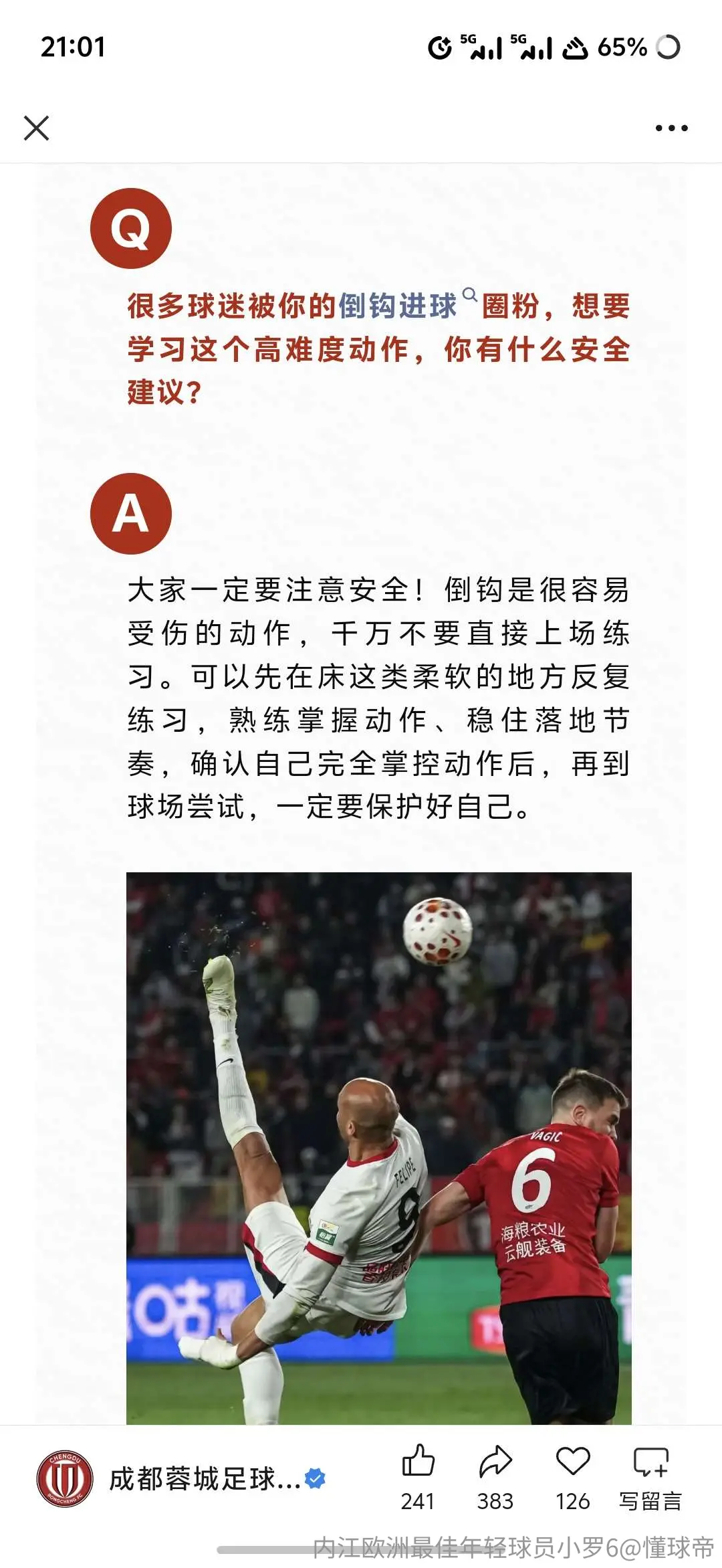Share this article
722x1568 pixels.
495,1478
